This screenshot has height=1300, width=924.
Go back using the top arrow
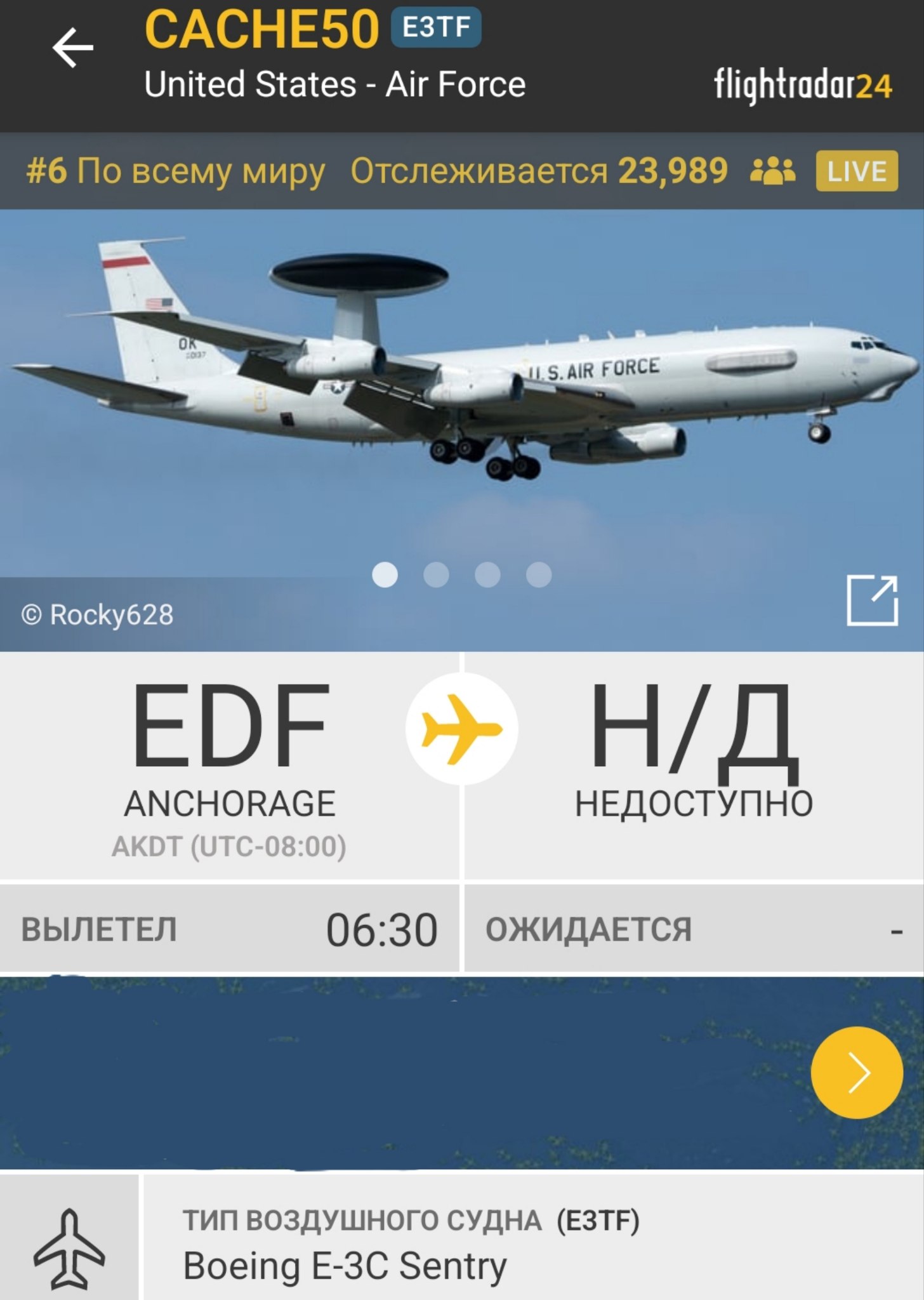pos(73,48)
